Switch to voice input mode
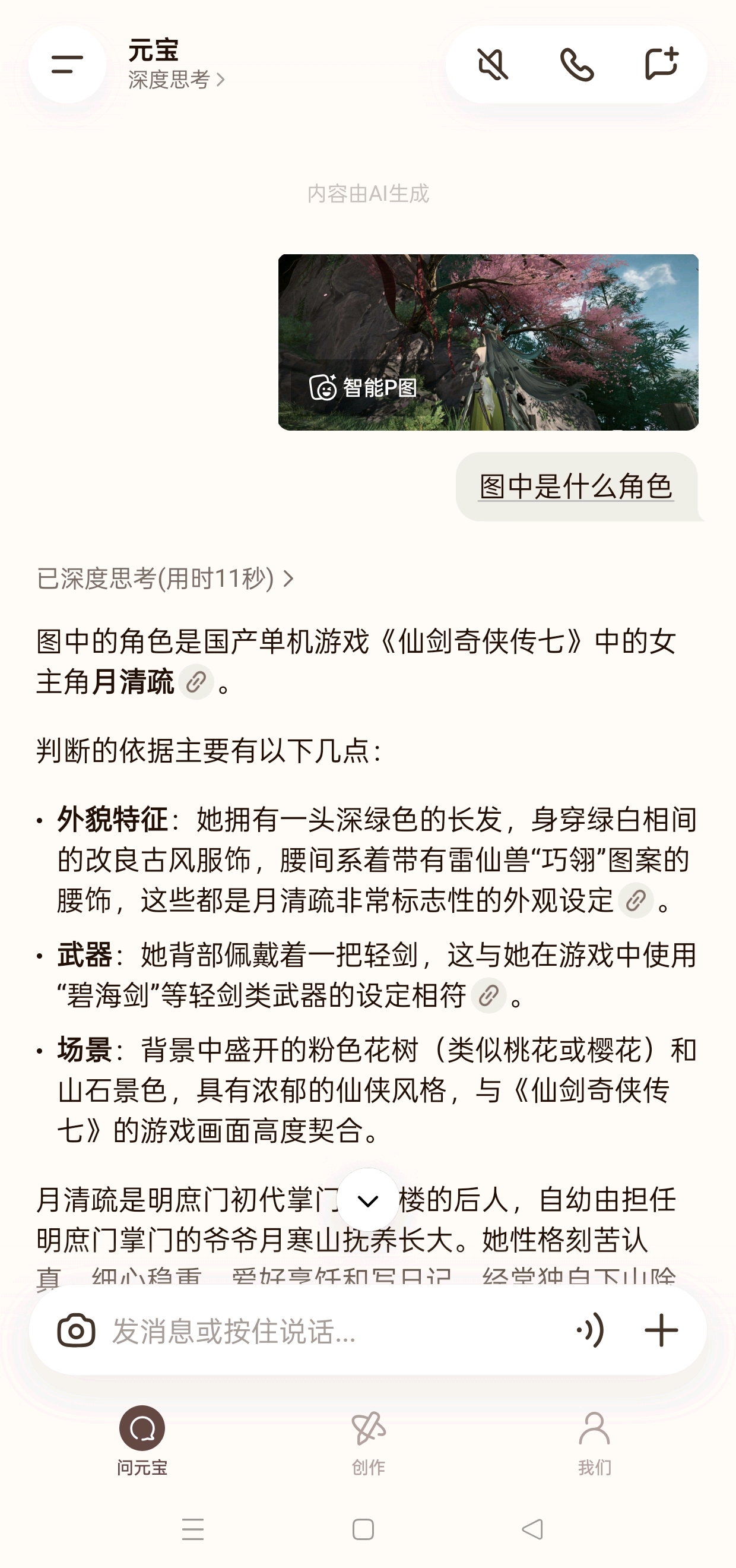The height and width of the screenshot is (1568, 736). click(x=590, y=1330)
